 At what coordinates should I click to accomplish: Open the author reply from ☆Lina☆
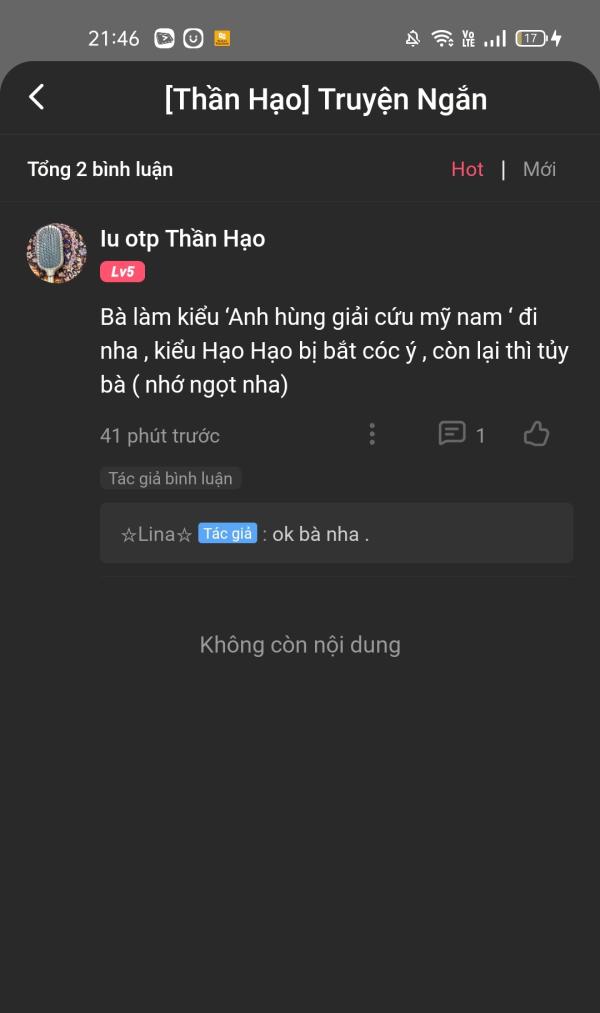point(336,534)
